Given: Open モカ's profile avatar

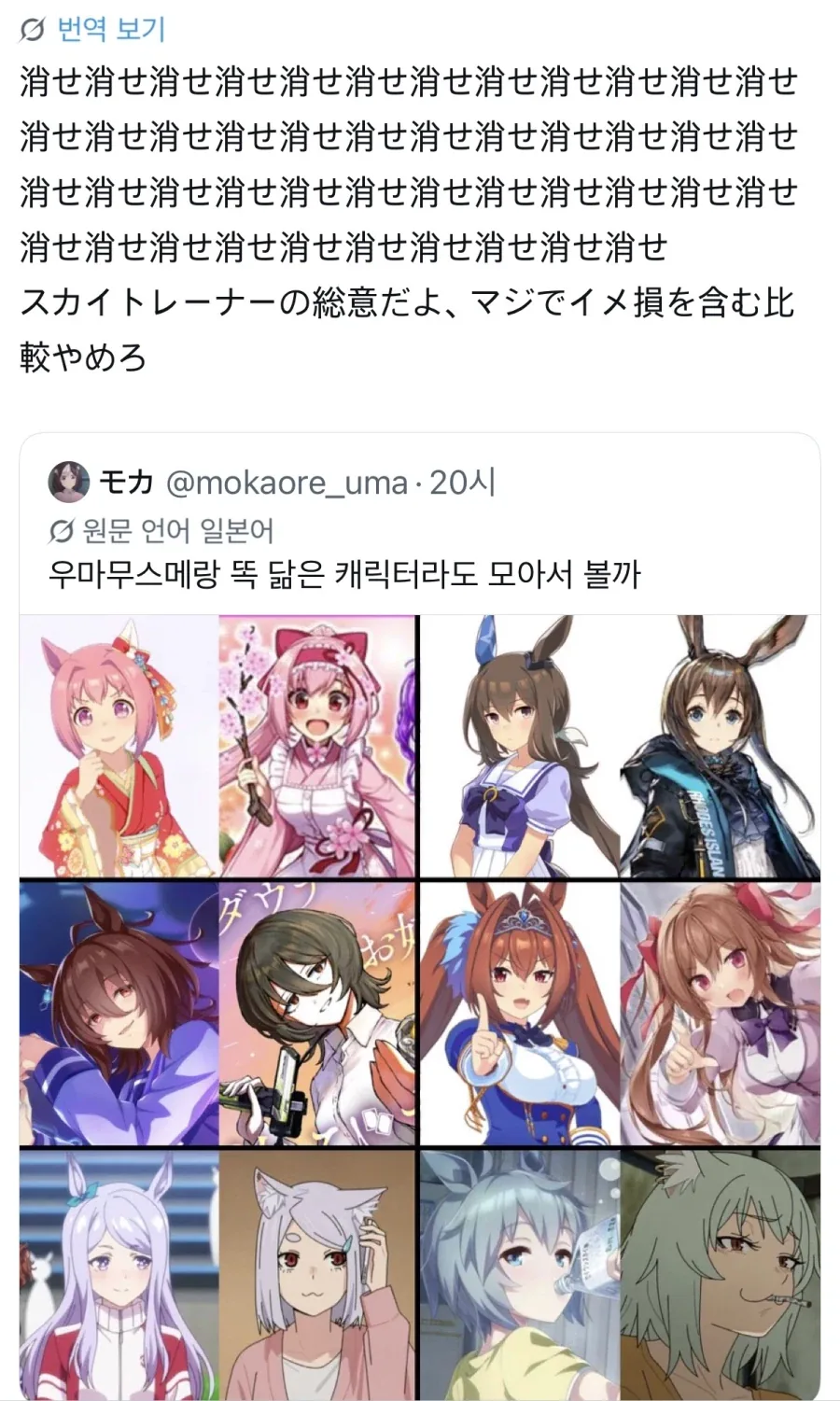Looking at the screenshot, I should pos(68,483).
